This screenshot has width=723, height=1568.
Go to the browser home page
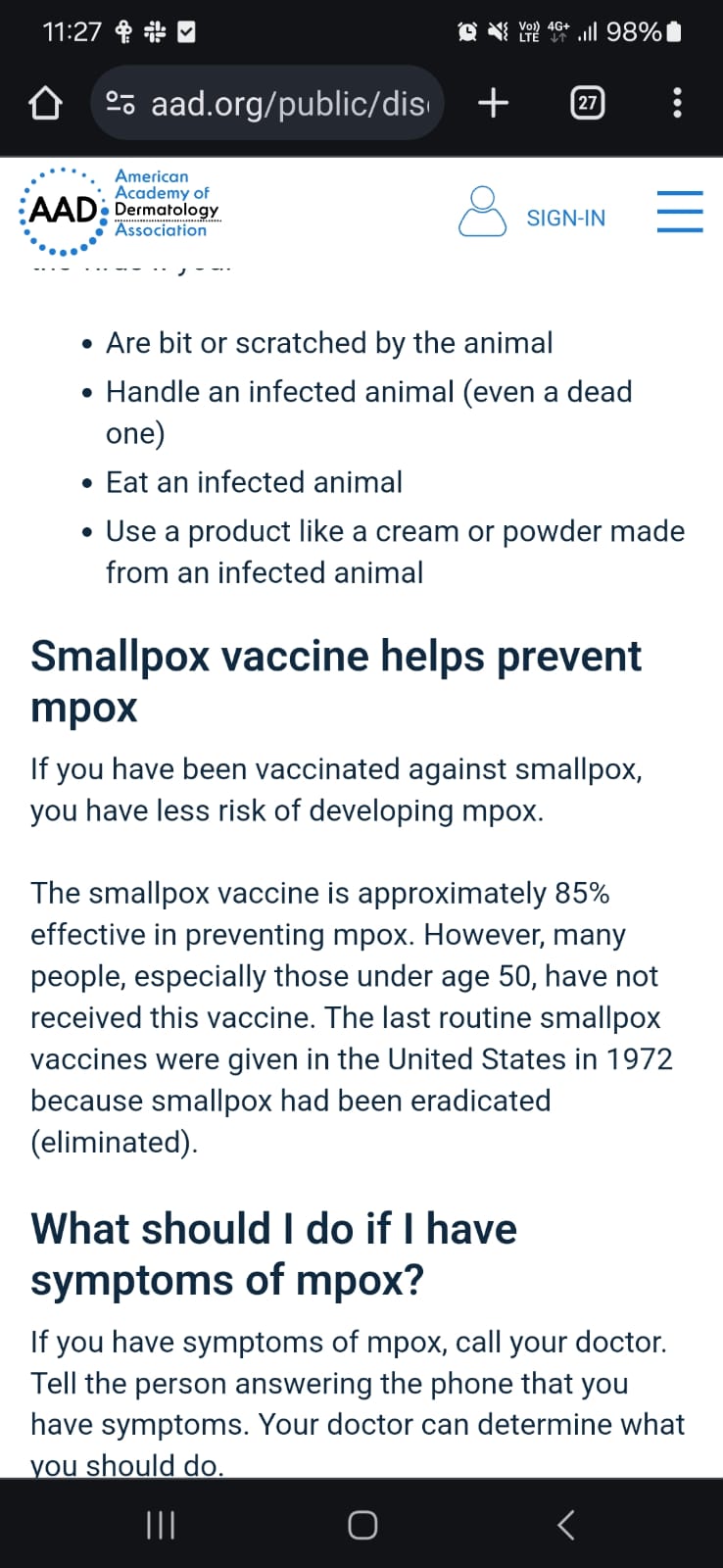point(45,103)
